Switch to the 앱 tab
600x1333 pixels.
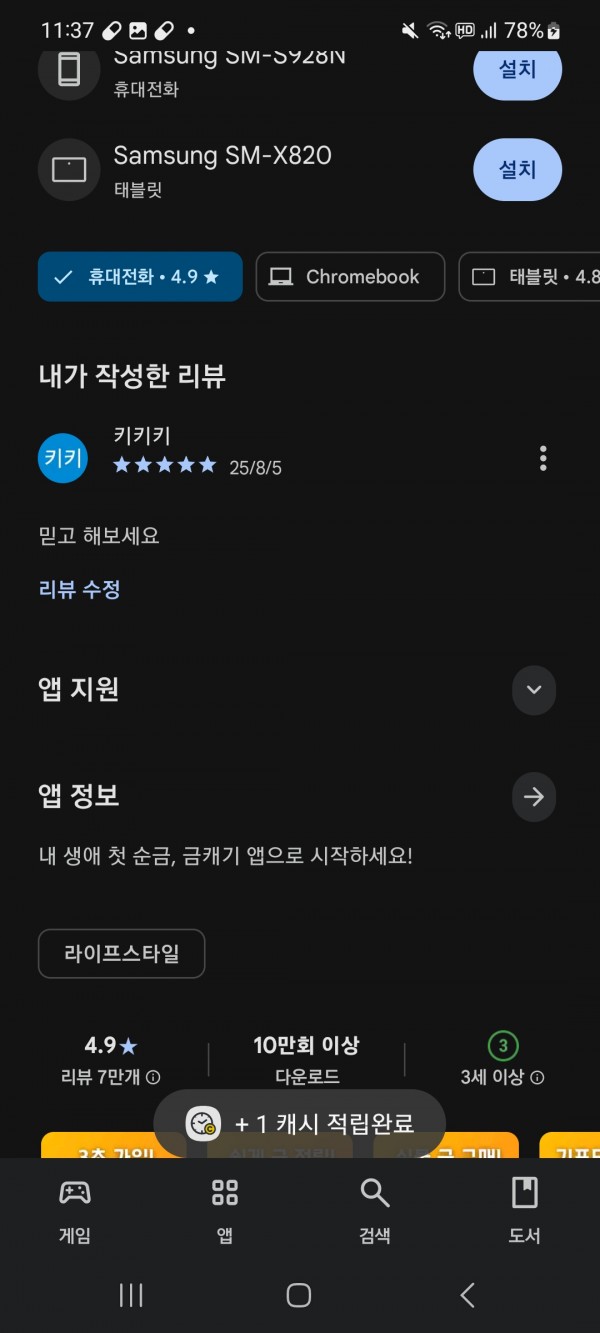(225, 1210)
